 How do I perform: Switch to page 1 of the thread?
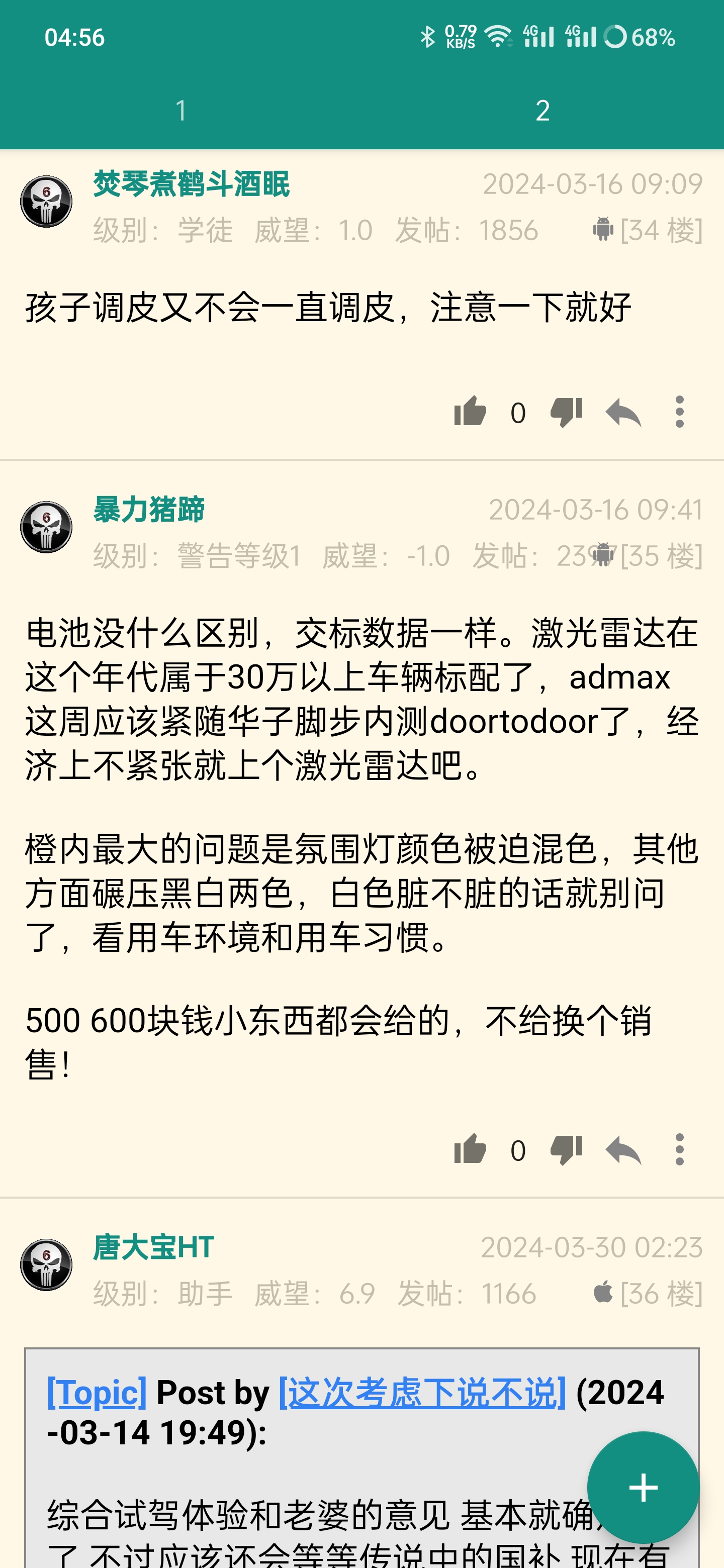tap(181, 112)
